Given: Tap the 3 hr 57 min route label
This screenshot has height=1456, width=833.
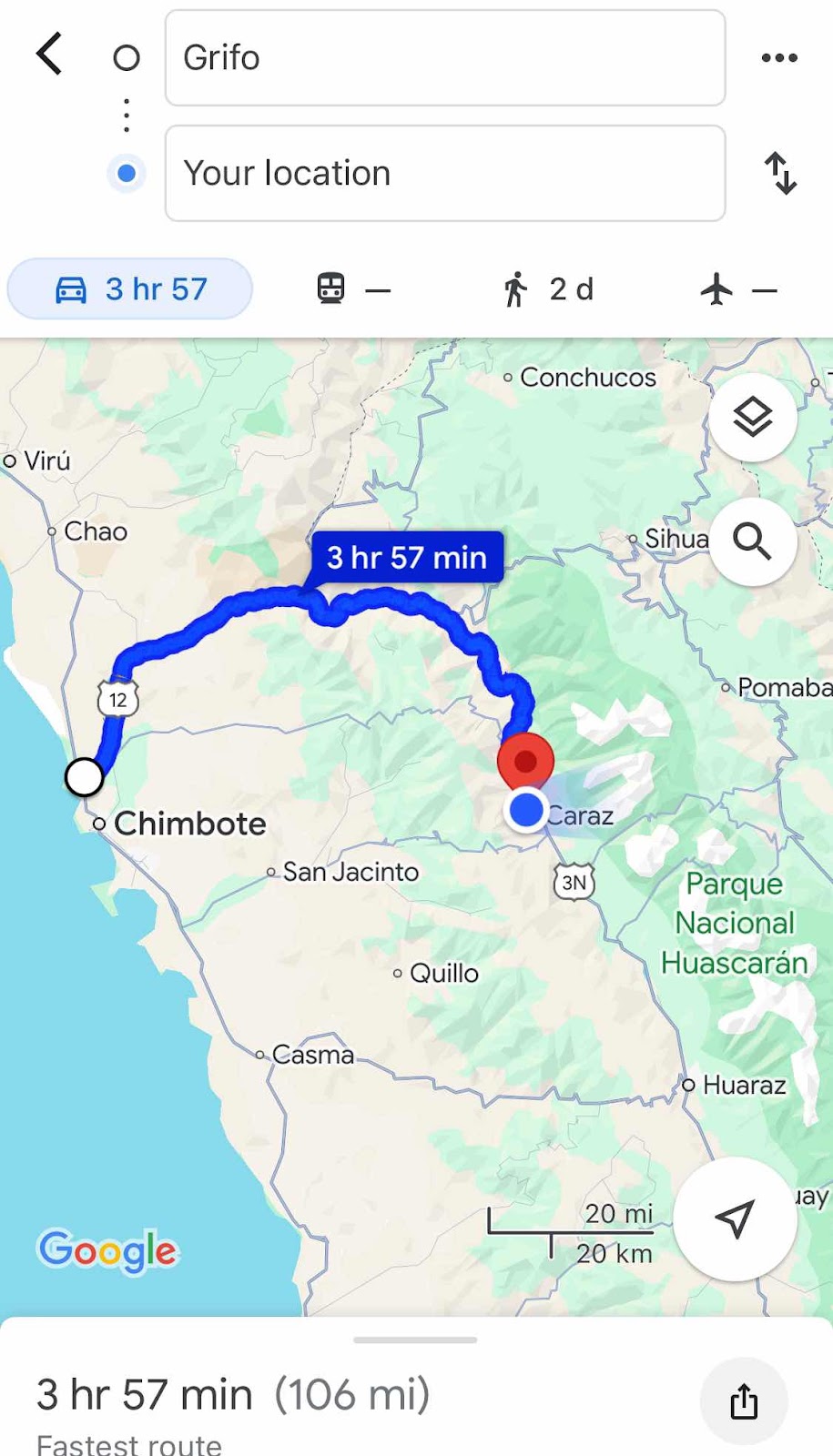Looking at the screenshot, I should (x=407, y=557).
